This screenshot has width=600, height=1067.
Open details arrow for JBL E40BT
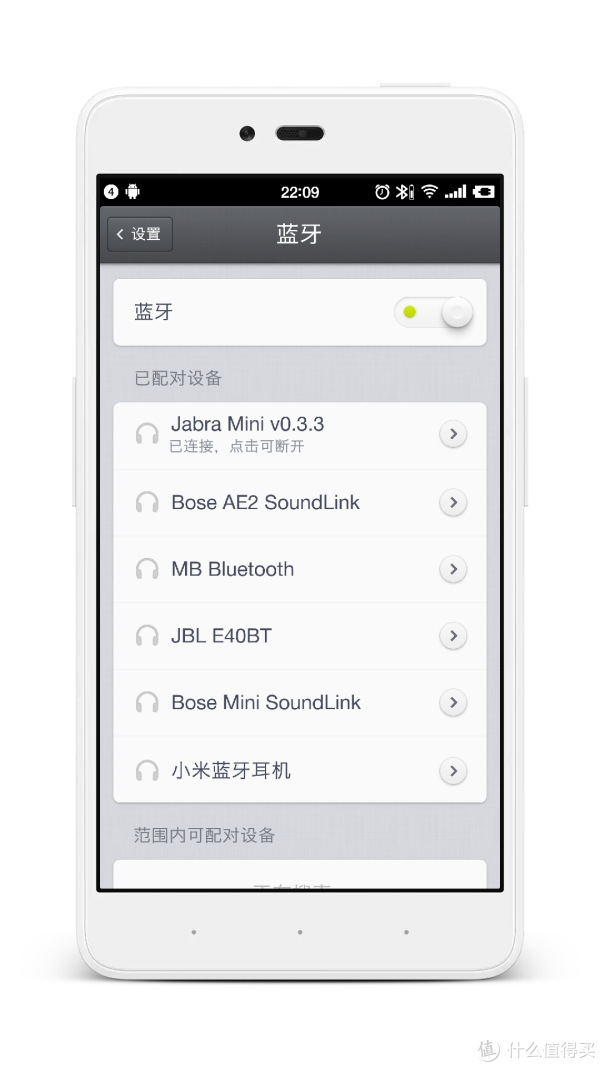453,636
